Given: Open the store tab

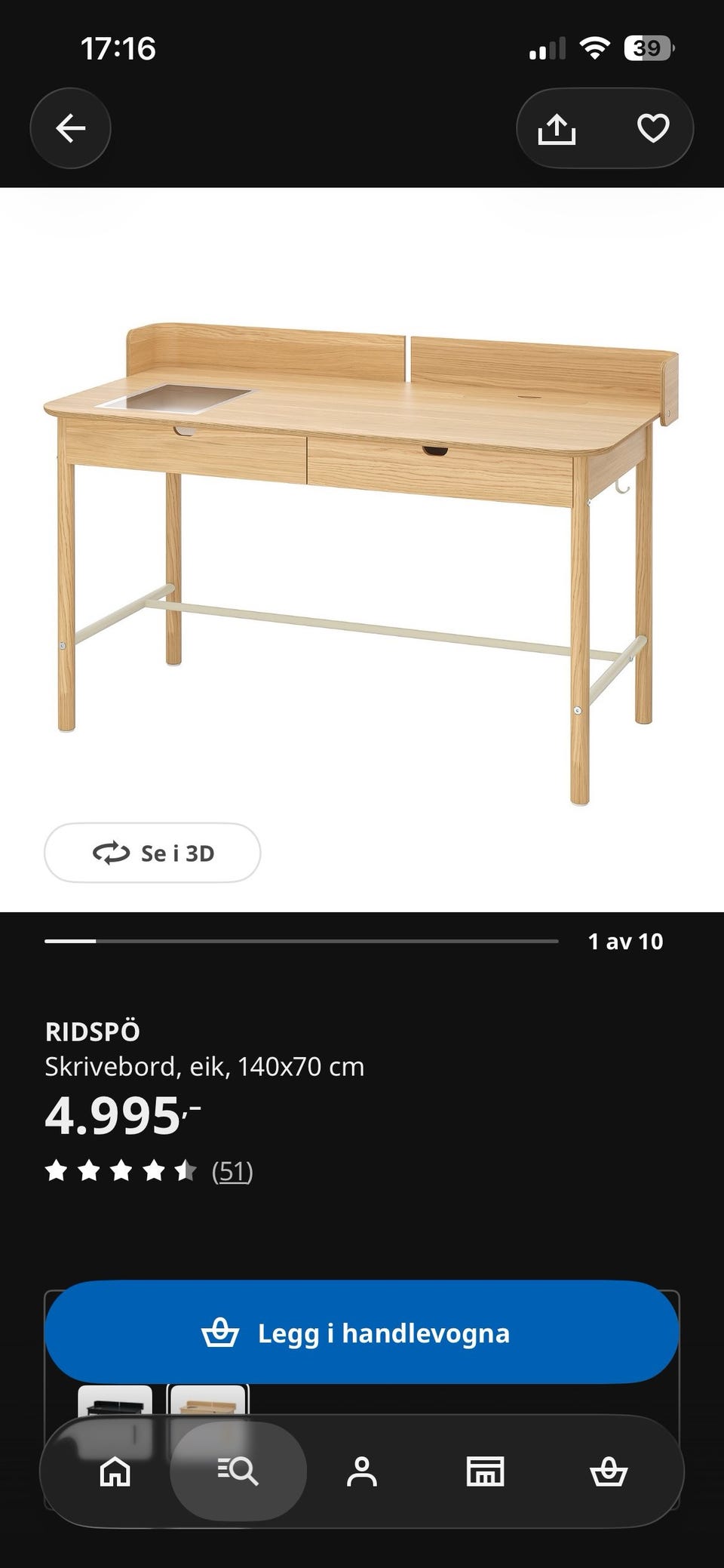Looking at the screenshot, I should click(x=485, y=1471).
